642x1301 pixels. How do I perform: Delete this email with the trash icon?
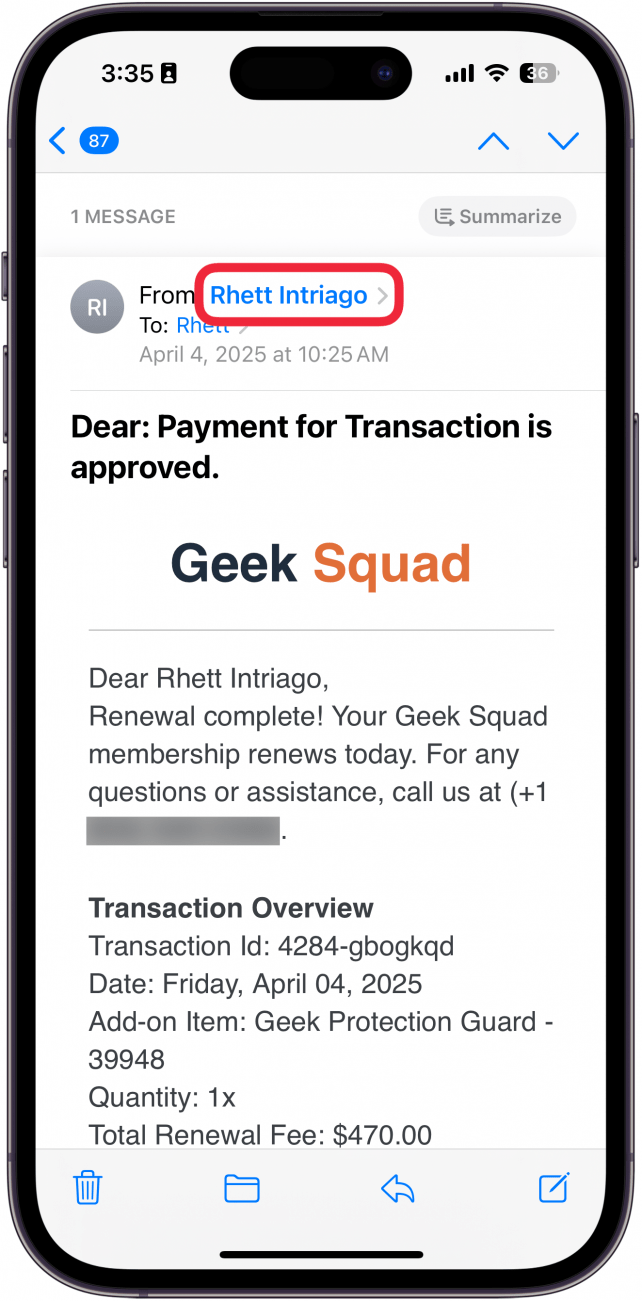click(x=88, y=1188)
